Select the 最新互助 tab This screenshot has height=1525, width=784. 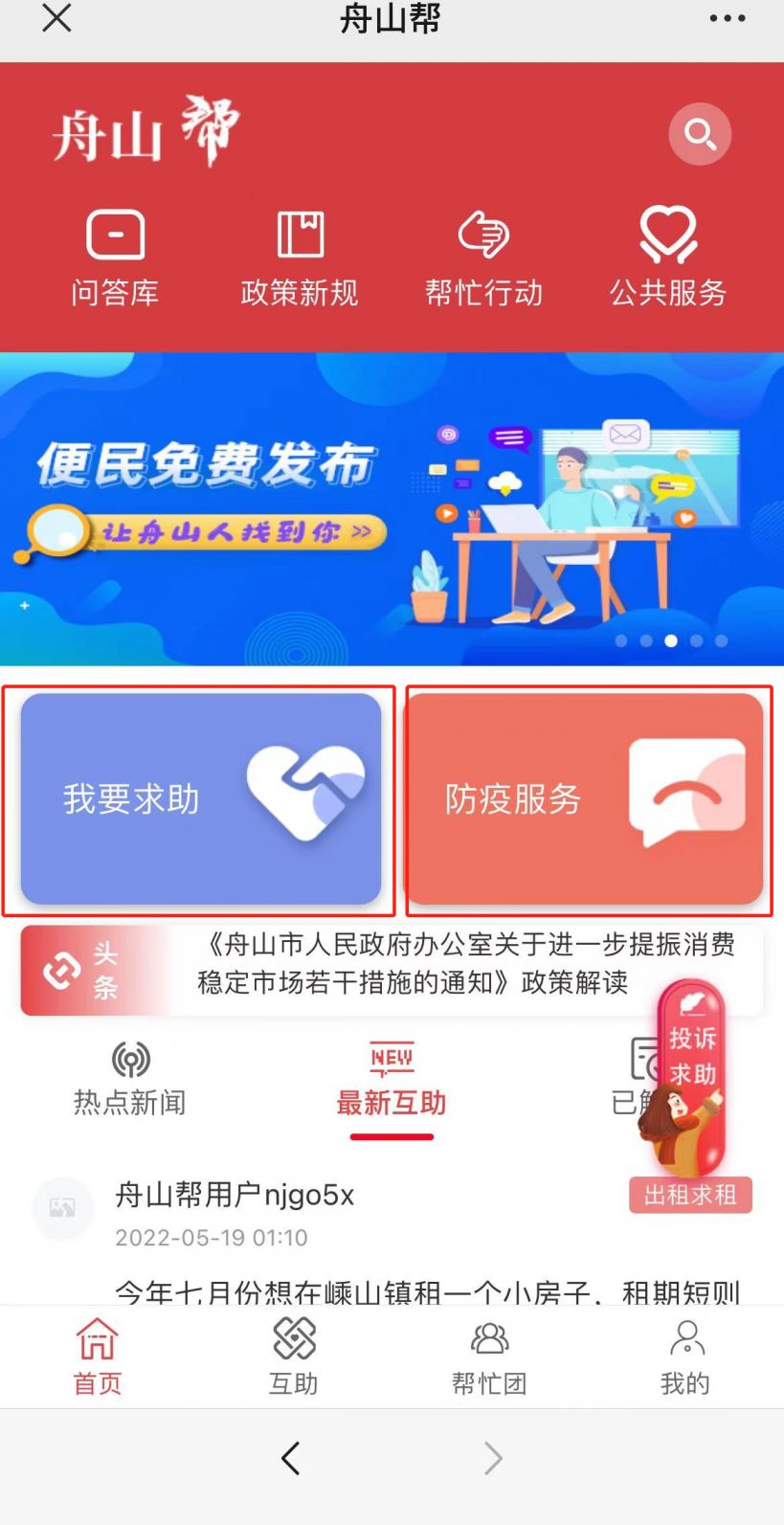pyautogui.click(x=392, y=1082)
